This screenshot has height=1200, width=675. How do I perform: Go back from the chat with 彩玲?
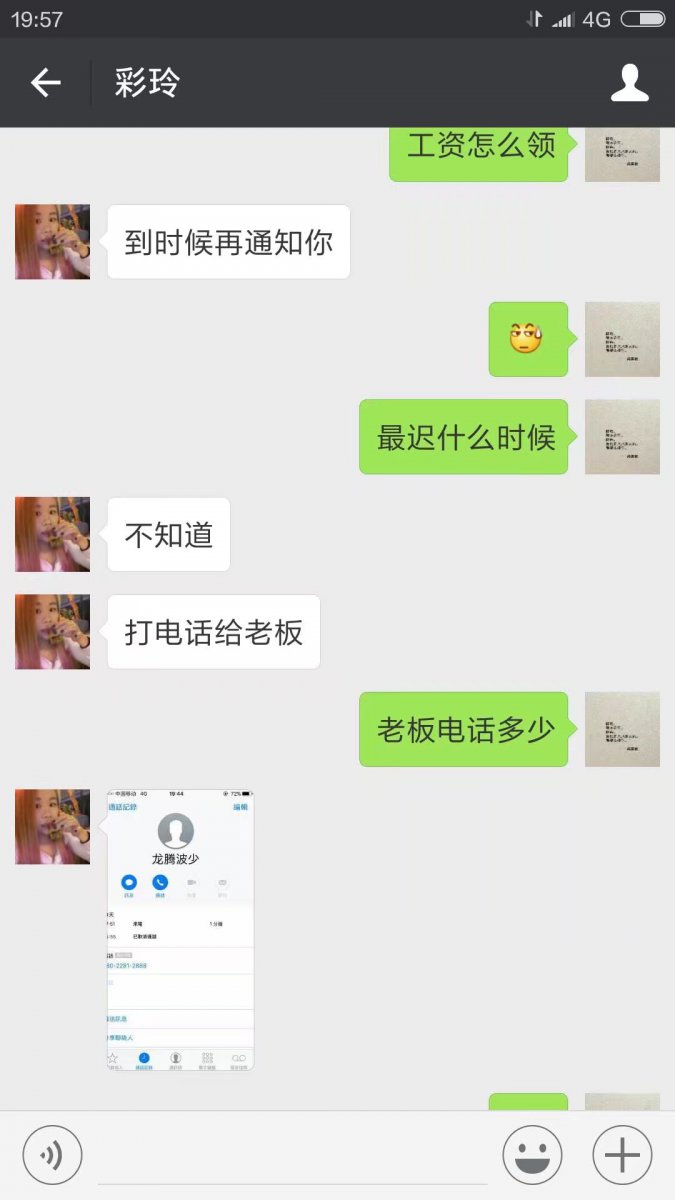coord(45,83)
